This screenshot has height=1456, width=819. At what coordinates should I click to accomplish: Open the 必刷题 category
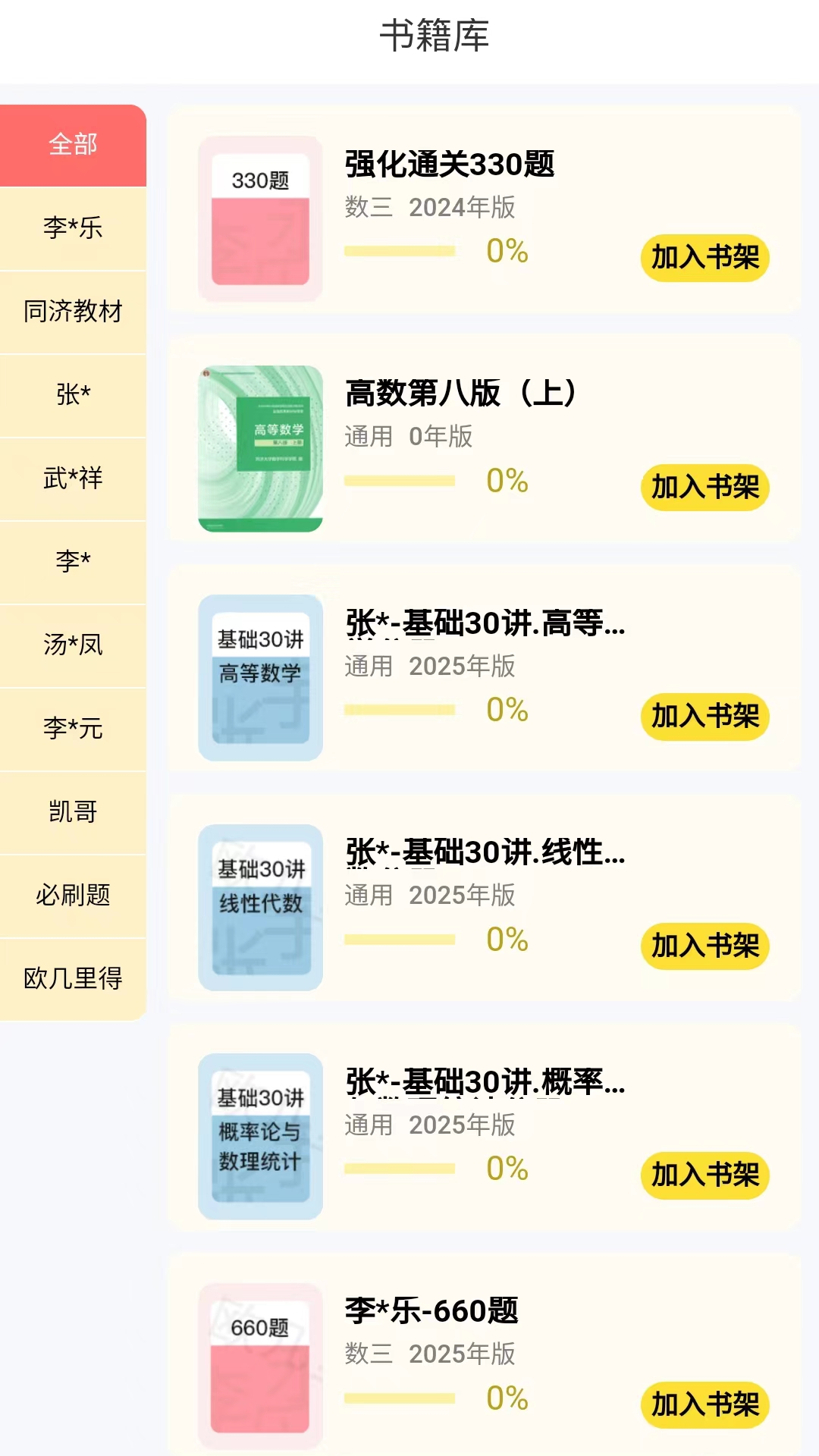[x=73, y=895]
